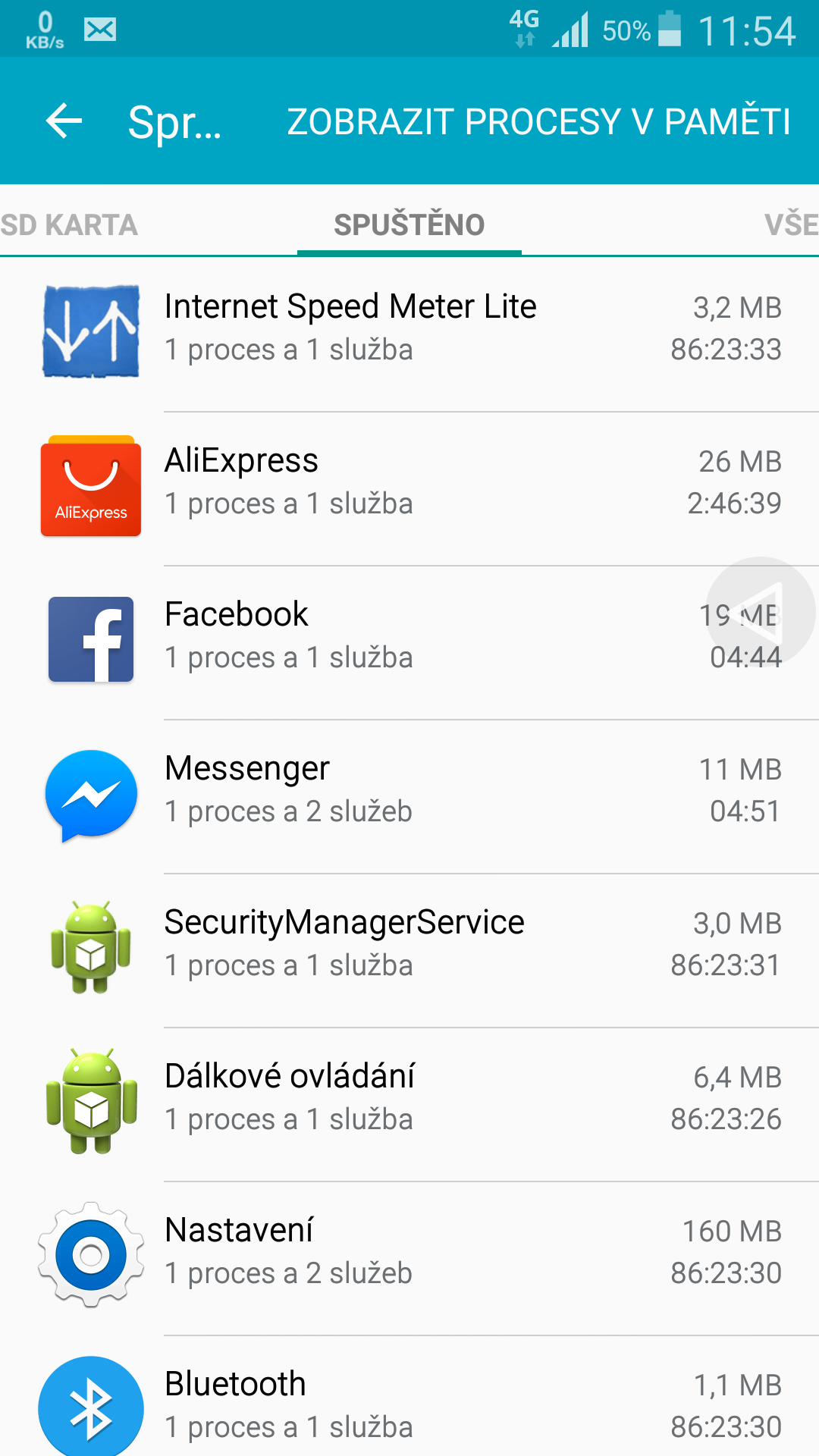Open the Facebook running process
Image resolution: width=819 pixels, height=1456 pixels.
coord(379,636)
